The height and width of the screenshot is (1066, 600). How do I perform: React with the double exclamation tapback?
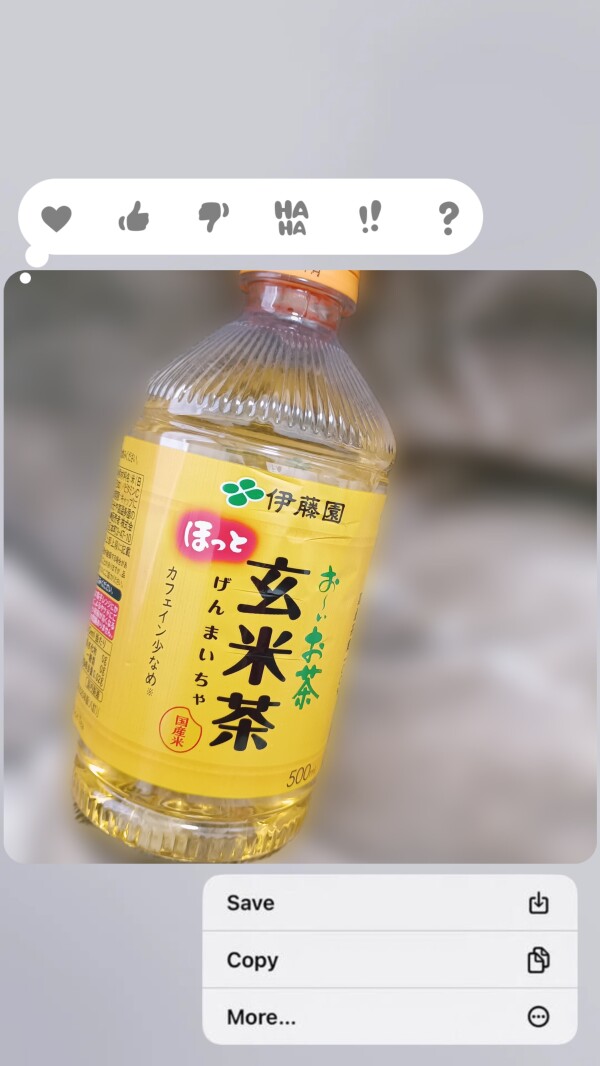369,217
